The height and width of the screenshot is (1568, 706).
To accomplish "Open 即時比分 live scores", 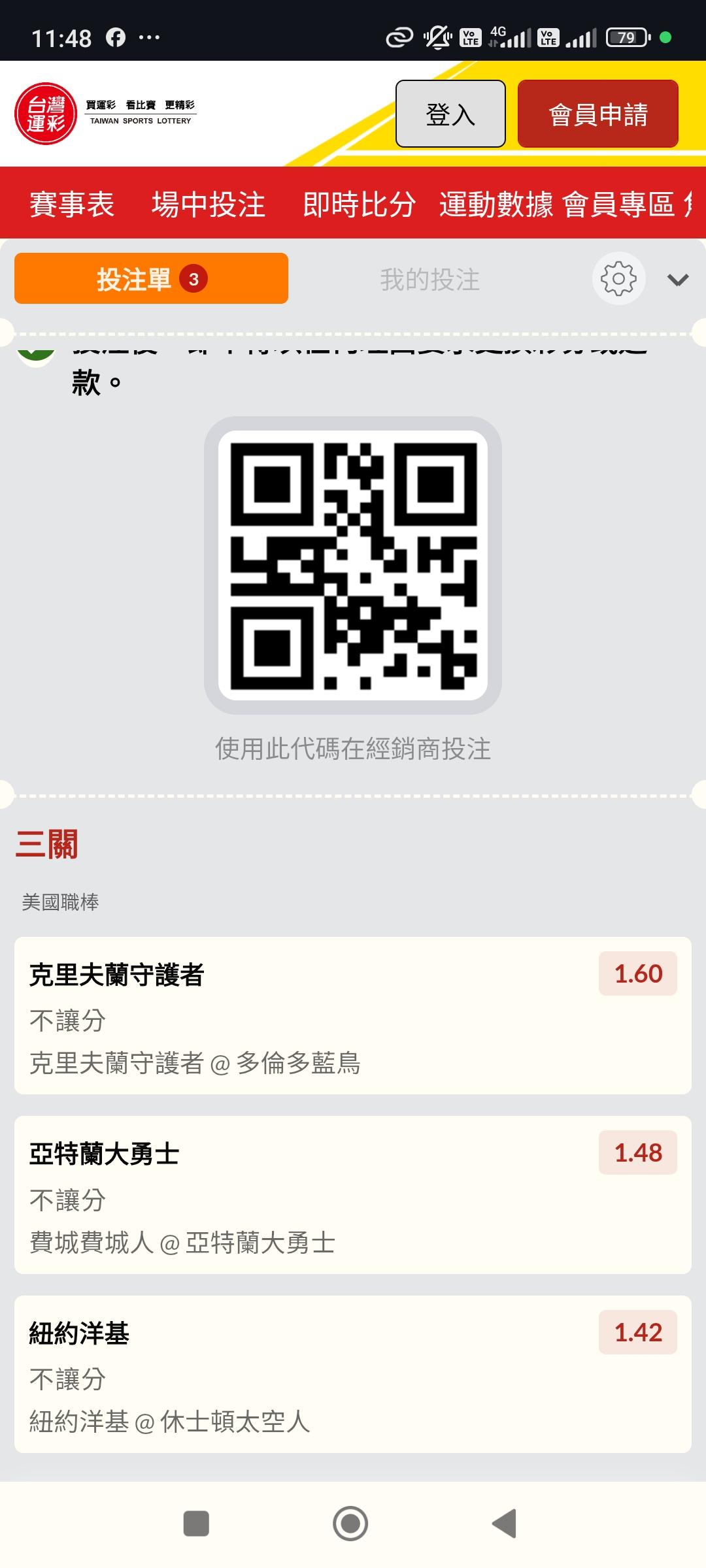I will point(359,204).
